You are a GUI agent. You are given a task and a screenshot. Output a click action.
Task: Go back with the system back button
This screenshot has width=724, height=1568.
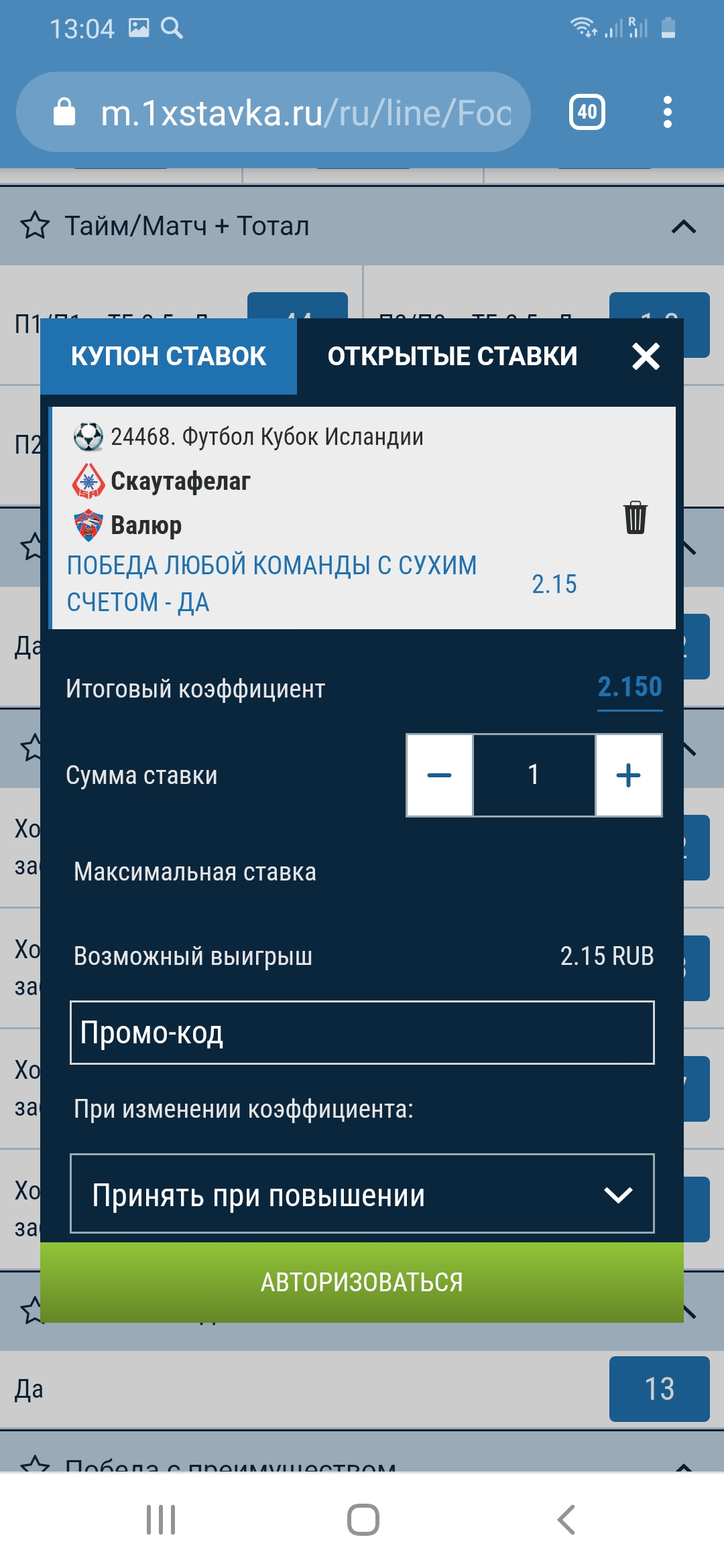click(566, 1519)
